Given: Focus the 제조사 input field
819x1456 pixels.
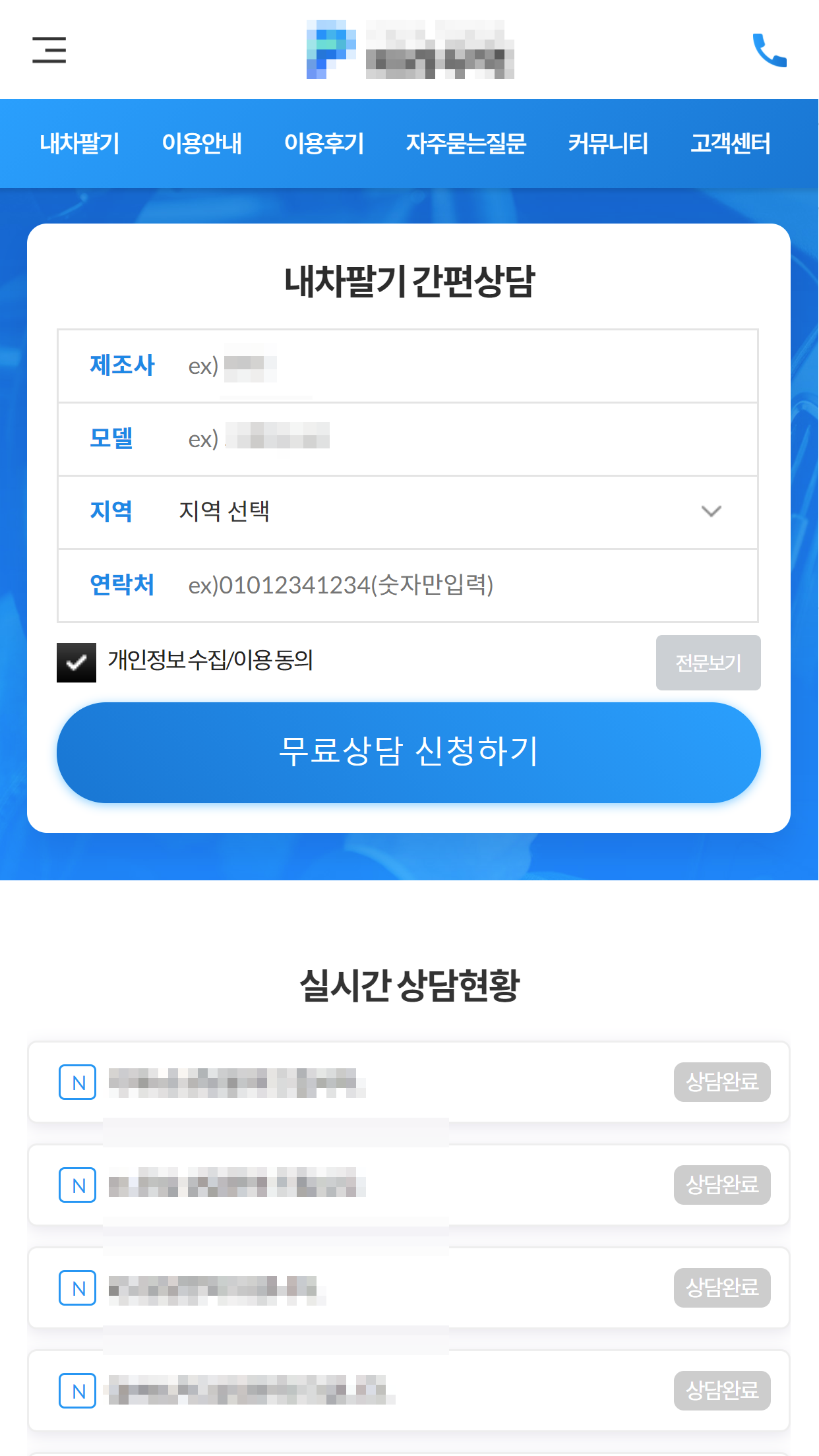Looking at the screenshot, I should pyautogui.click(x=462, y=366).
